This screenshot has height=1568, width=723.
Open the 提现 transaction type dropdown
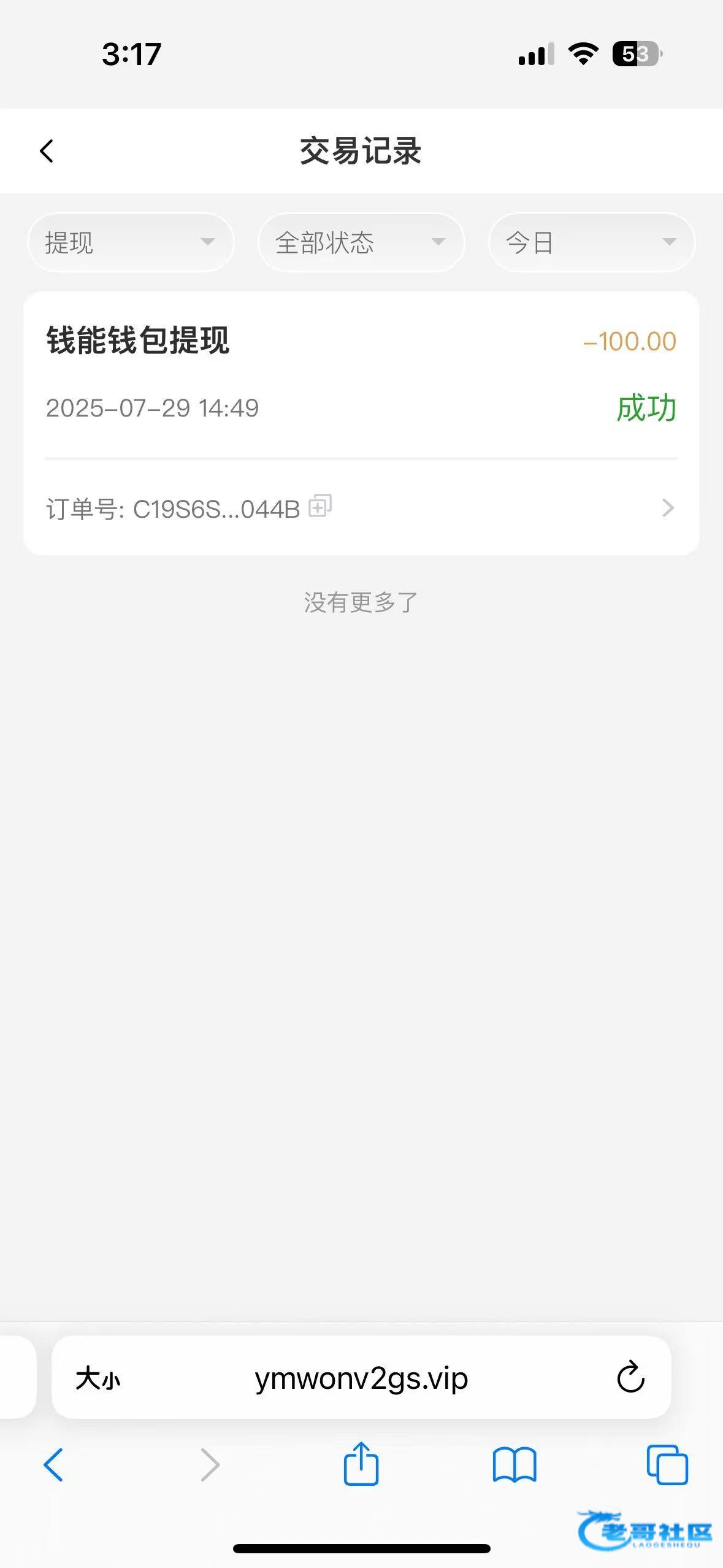point(131,243)
